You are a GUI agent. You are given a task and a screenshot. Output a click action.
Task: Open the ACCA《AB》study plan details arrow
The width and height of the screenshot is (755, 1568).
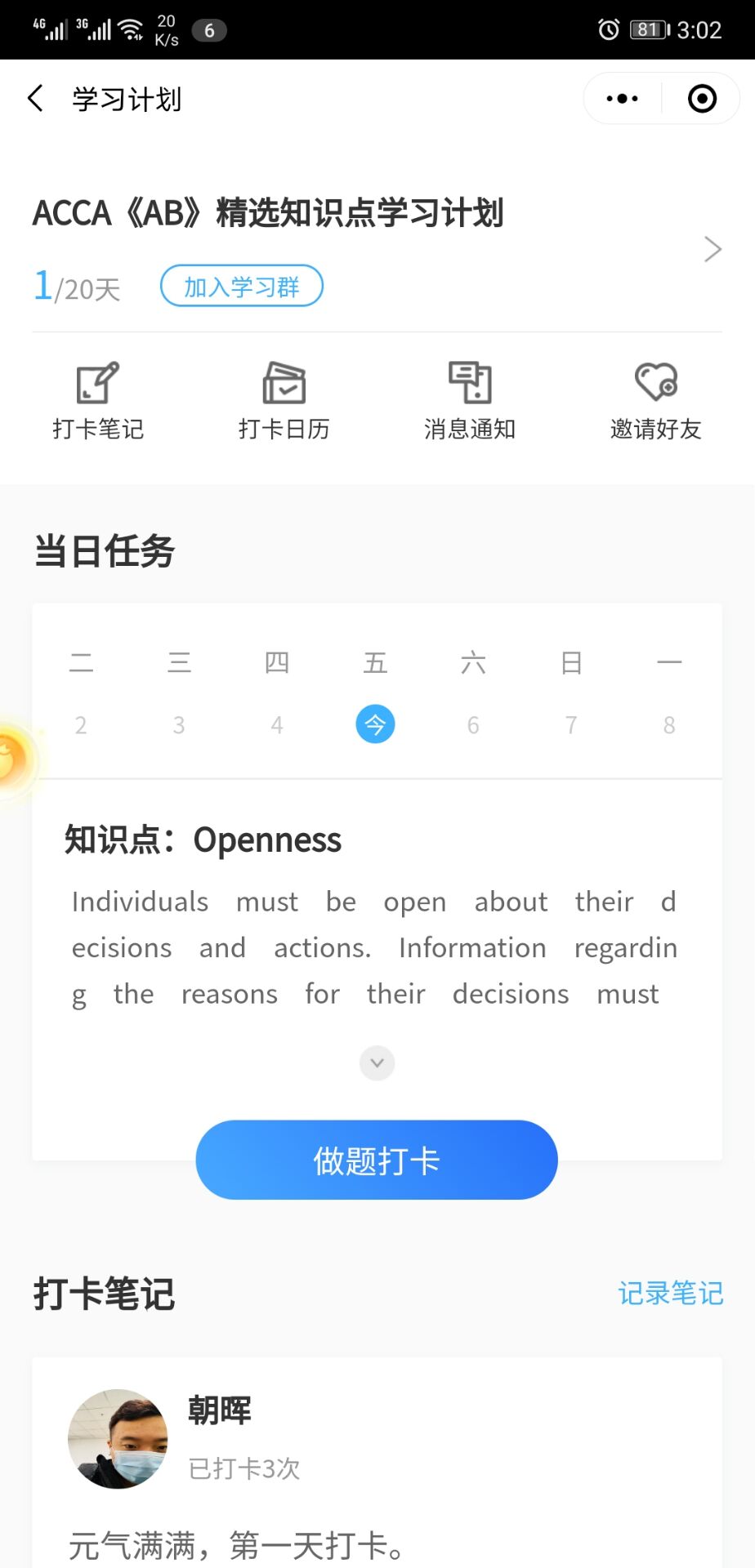coord(713,249)
